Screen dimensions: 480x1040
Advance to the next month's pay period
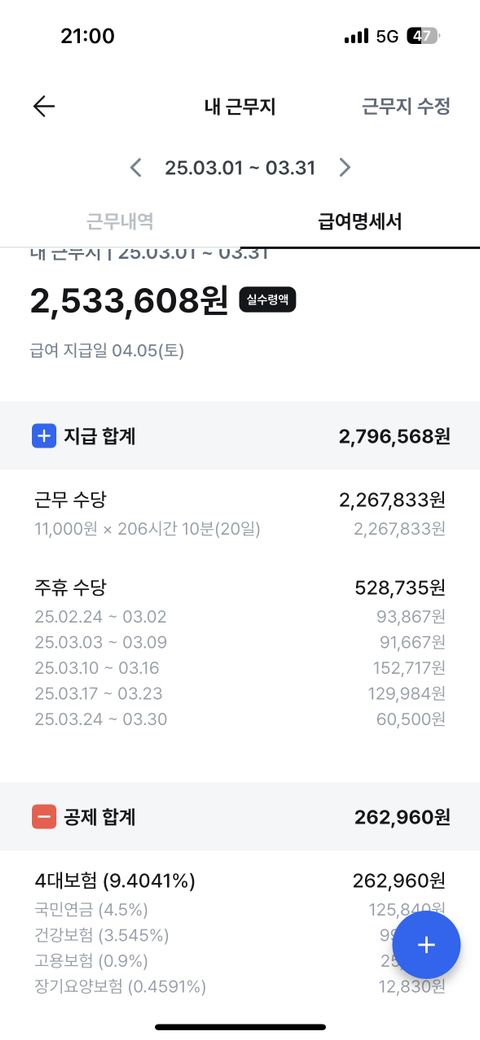click(x=344, y=167)
